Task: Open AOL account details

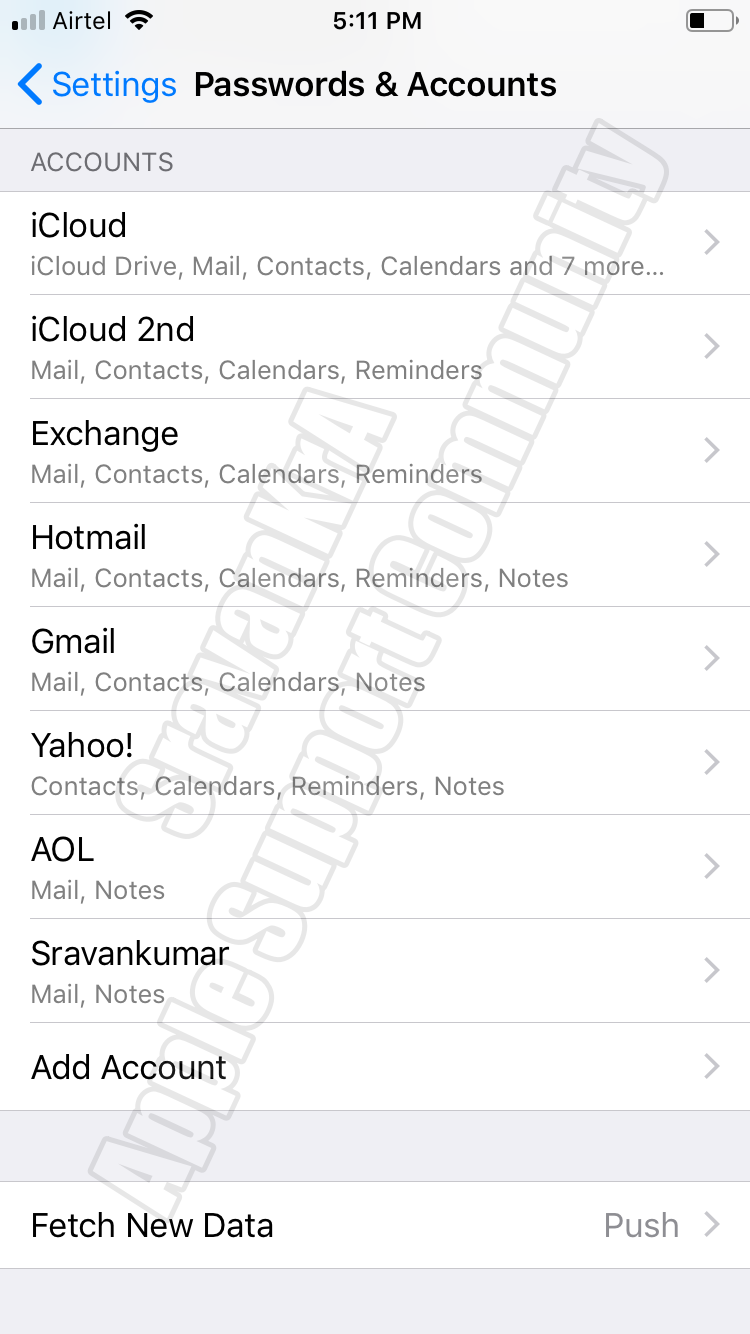Action: [x=375, y=867]
